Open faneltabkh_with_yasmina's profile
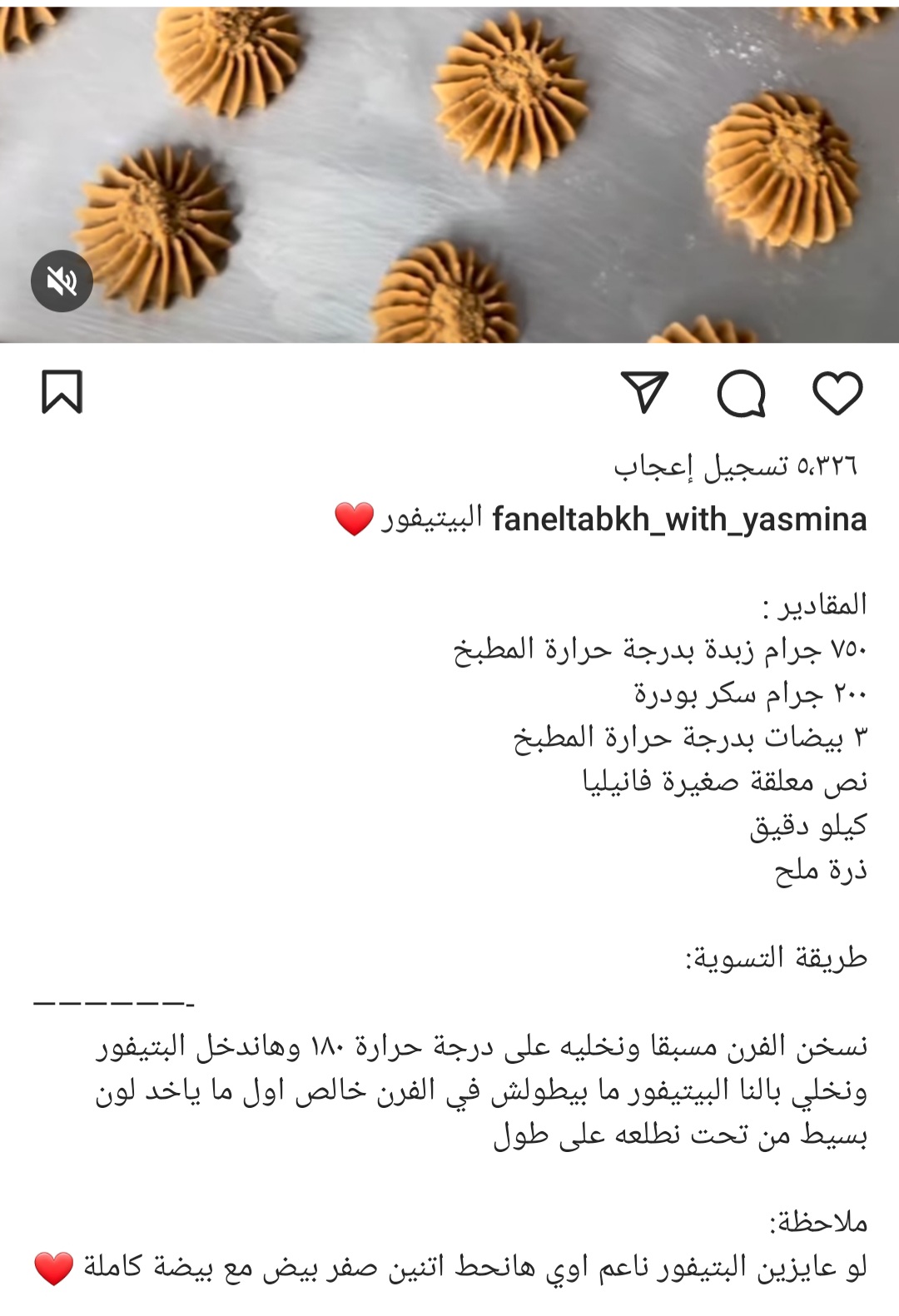The height and width of the screenshot is (1316, 899). pyautogui.click(x=679, y=519)
